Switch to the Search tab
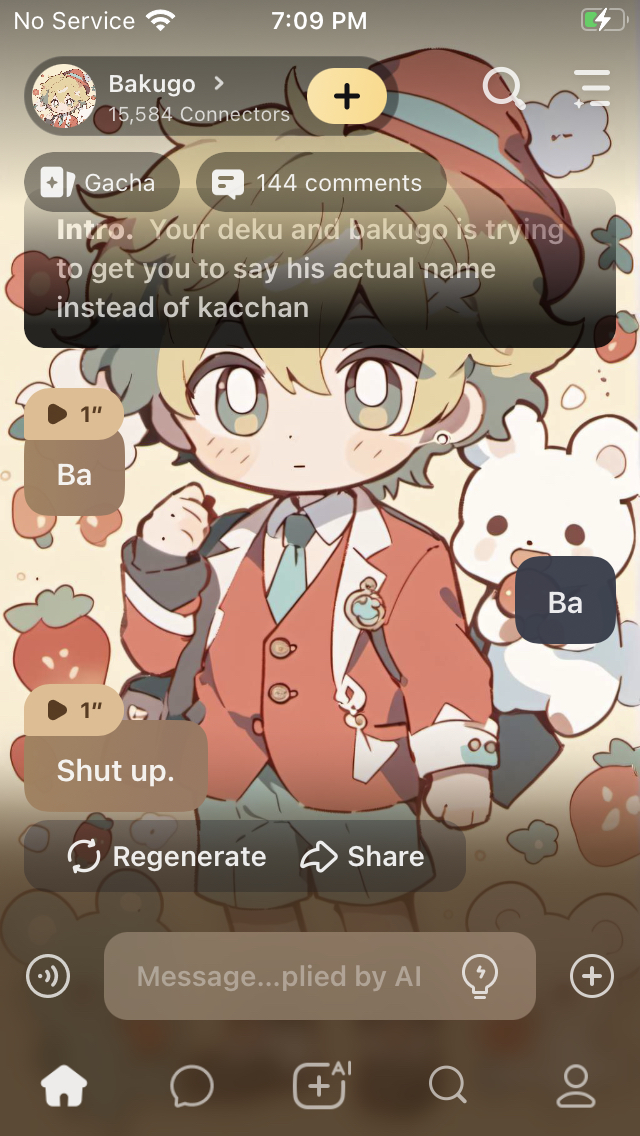 (x=447, y=1086)
